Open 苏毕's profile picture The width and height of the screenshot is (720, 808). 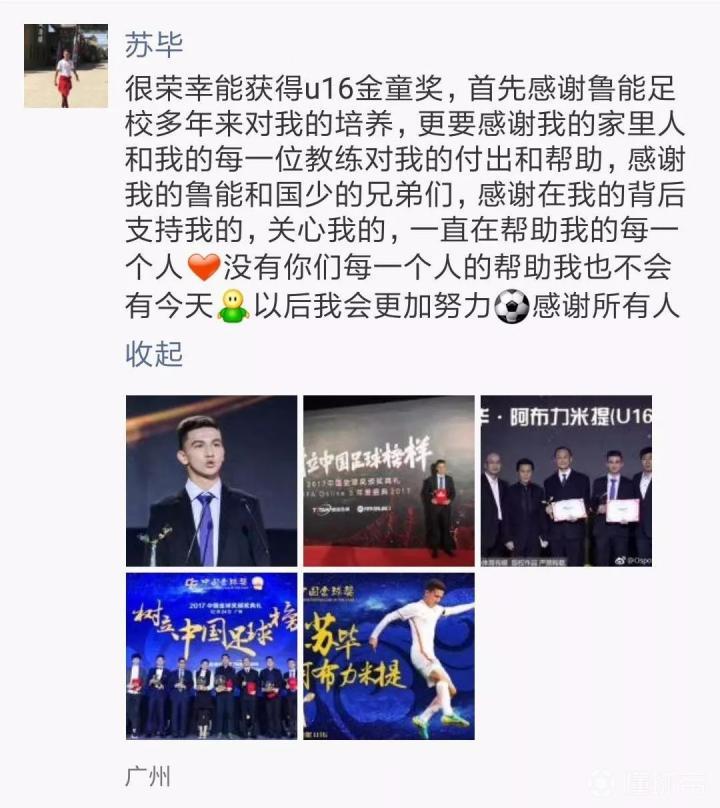pyautogui.click(x=65, y=67)
